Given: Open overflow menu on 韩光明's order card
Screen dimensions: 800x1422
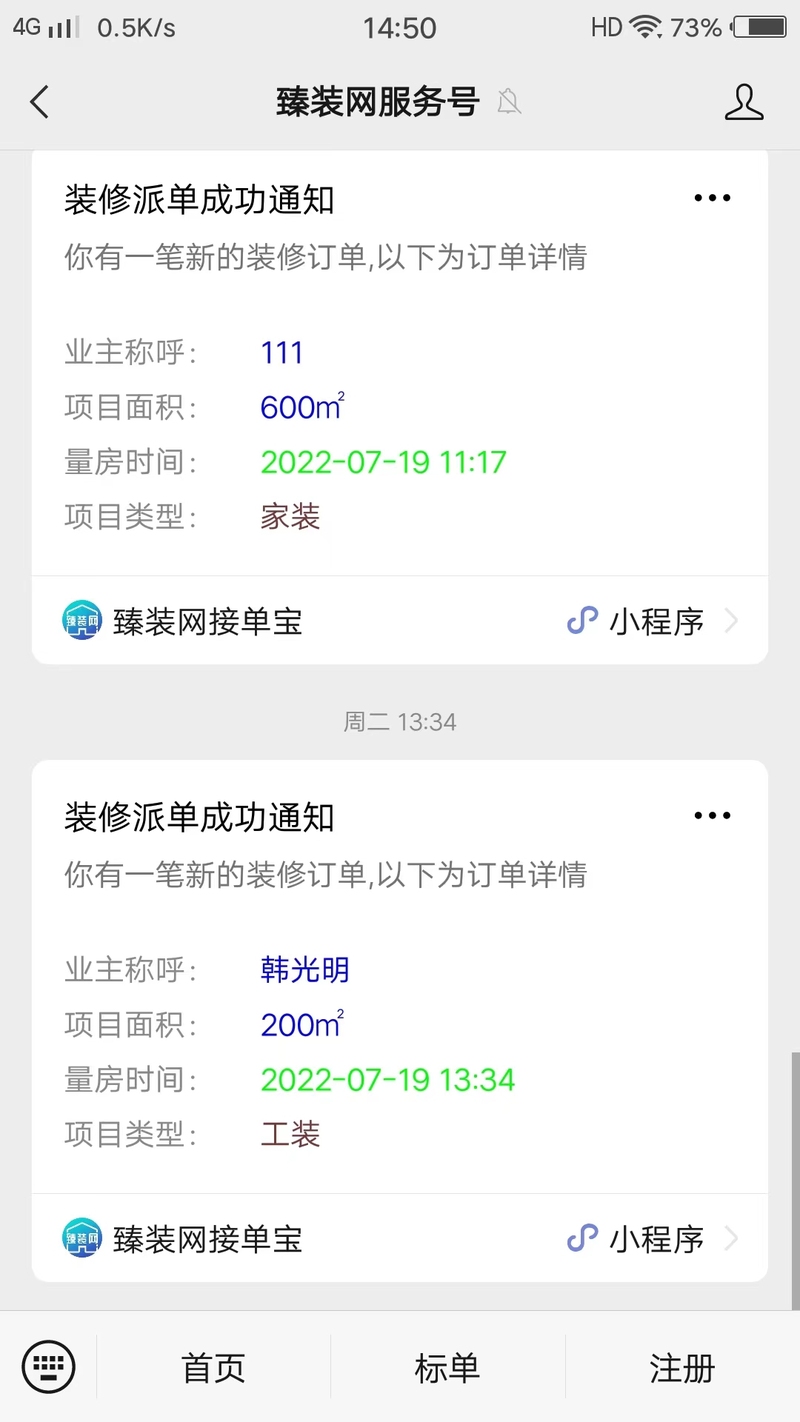Looking at the screenshot, I should tap(712, 816).
